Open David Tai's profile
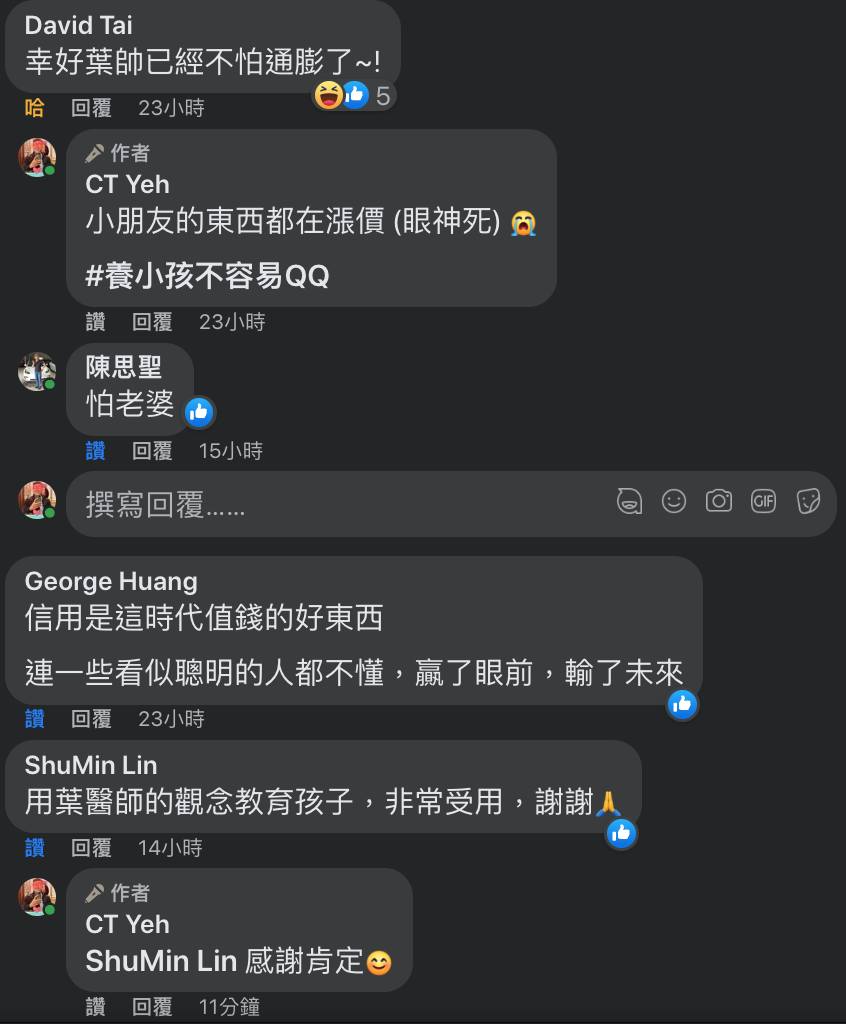This screenshot has height=1024, width=846. [x=78, y=25]
